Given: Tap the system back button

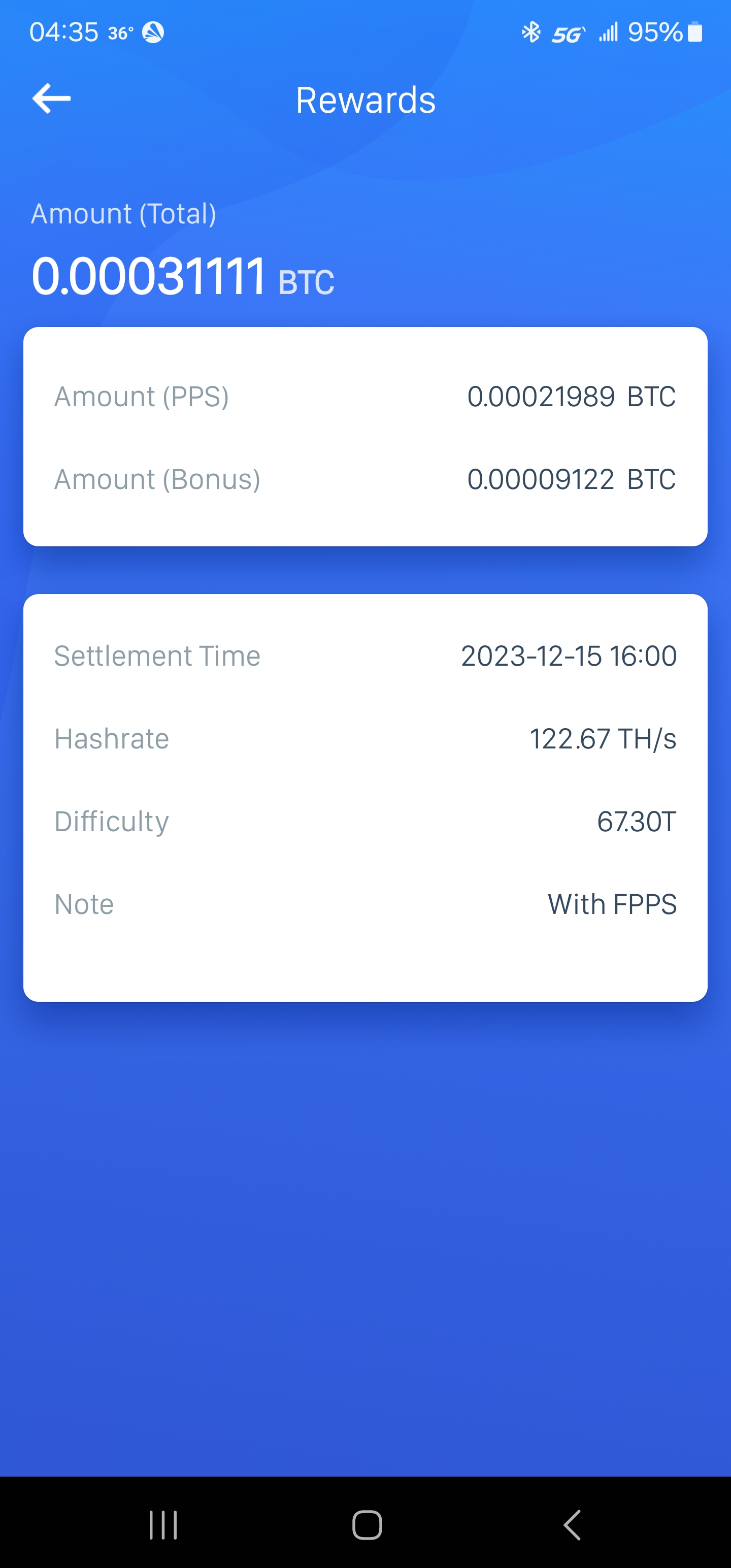Looking at the screenshot, I should [x=572, y=1524].
